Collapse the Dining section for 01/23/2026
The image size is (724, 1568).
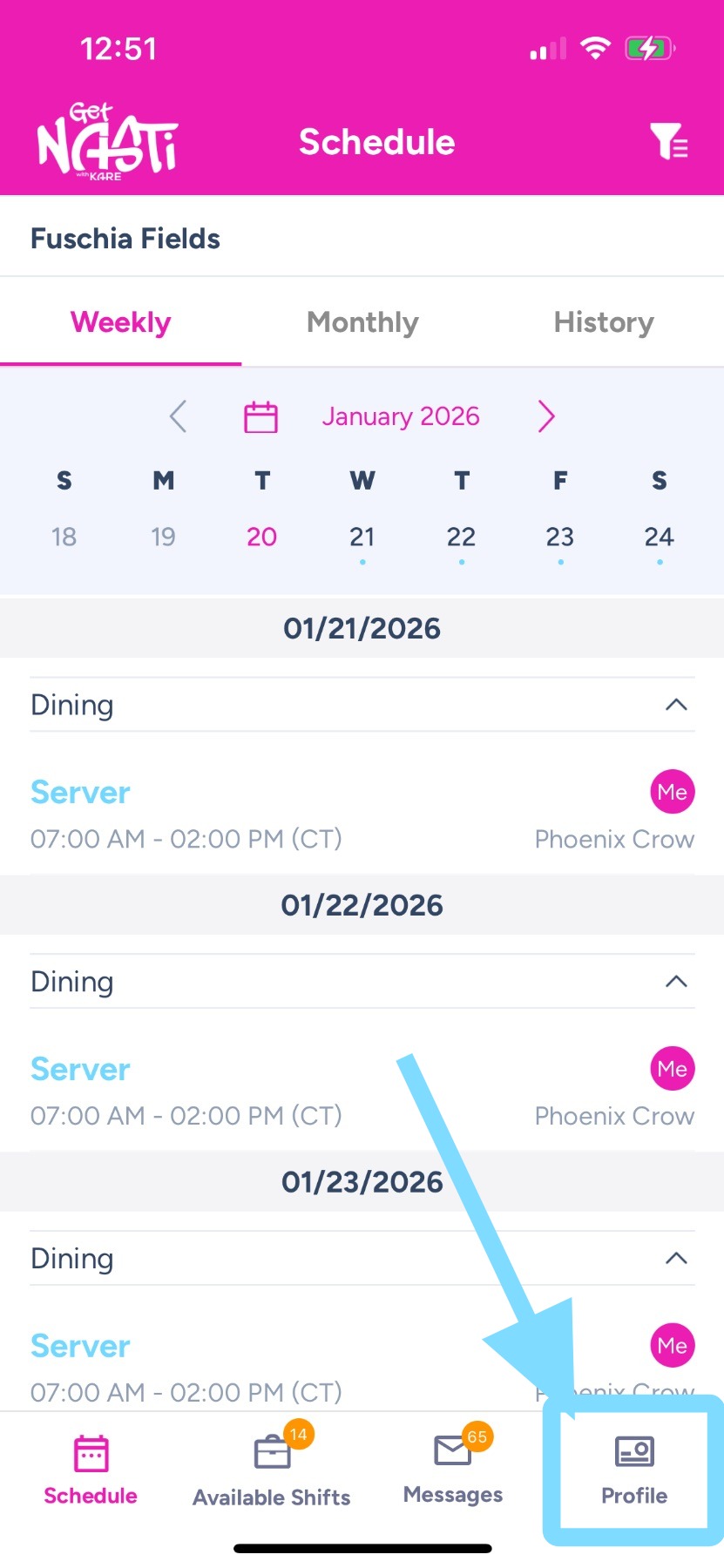pyautogui.click(x=676, y=1259)
